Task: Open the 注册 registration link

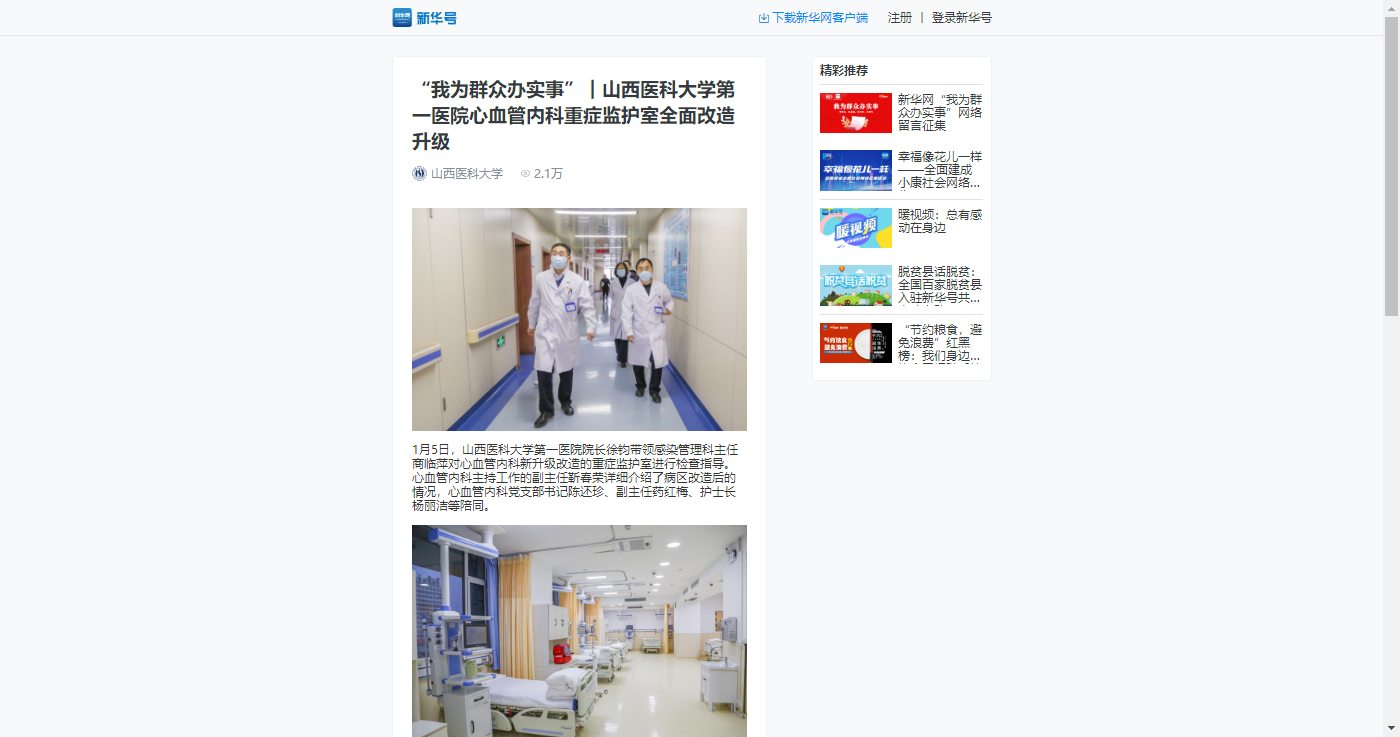Action: point(899,18)
